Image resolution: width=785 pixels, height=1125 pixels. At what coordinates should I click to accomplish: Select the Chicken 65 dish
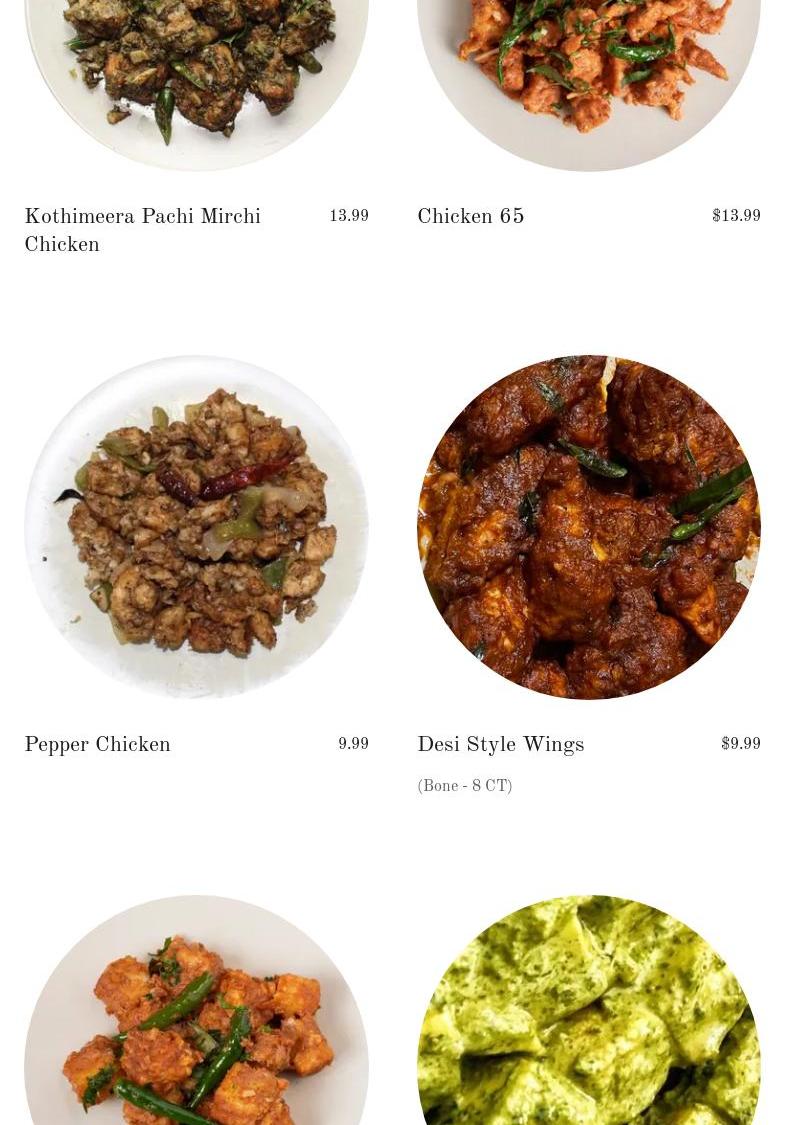click(x=470, y=217)
